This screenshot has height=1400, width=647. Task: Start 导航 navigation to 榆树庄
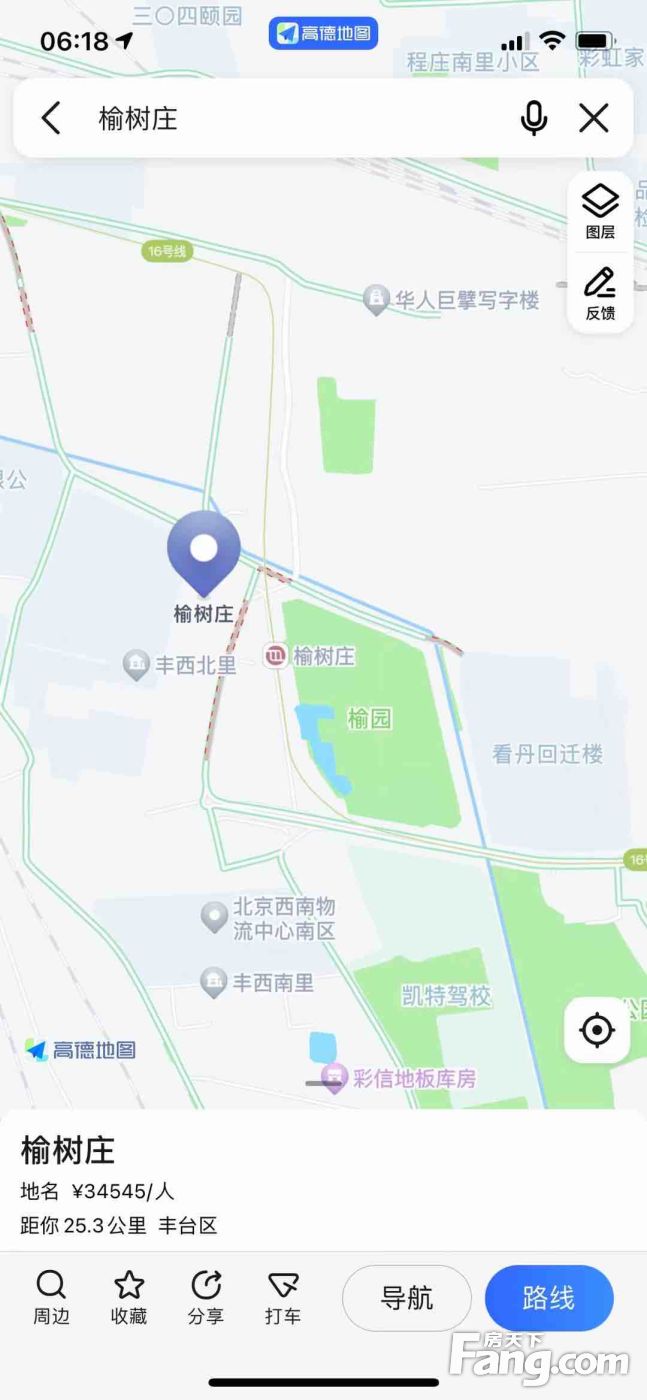point(407,1298)
